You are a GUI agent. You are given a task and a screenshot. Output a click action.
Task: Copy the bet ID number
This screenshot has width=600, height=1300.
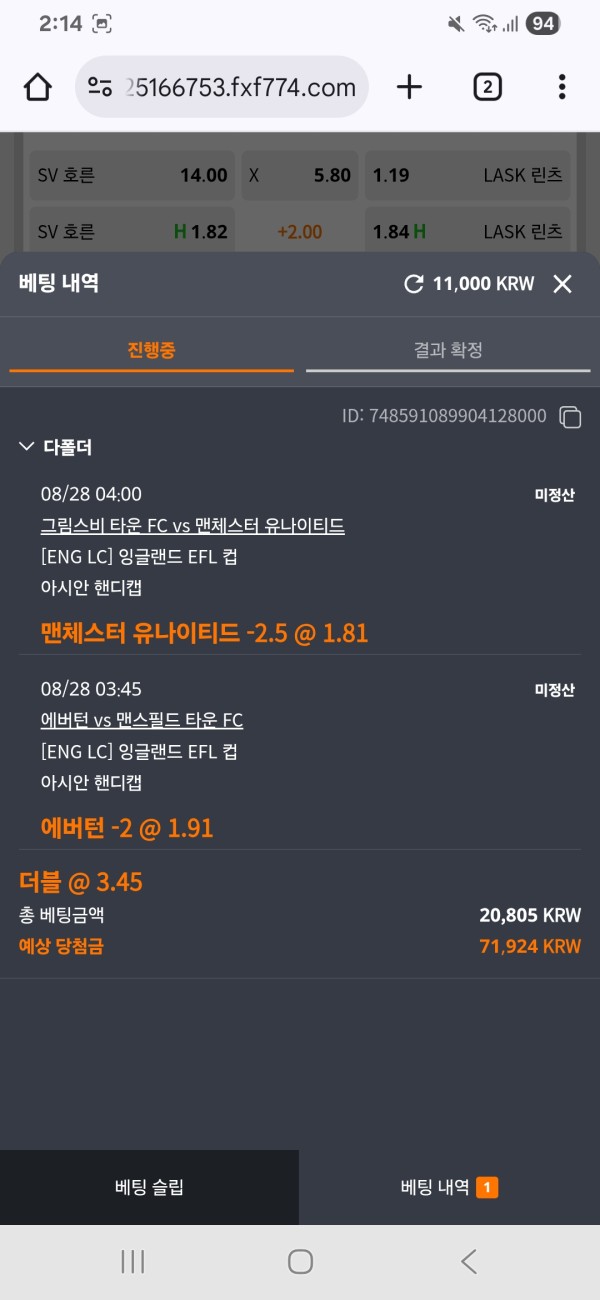click(x=570, y=417)
